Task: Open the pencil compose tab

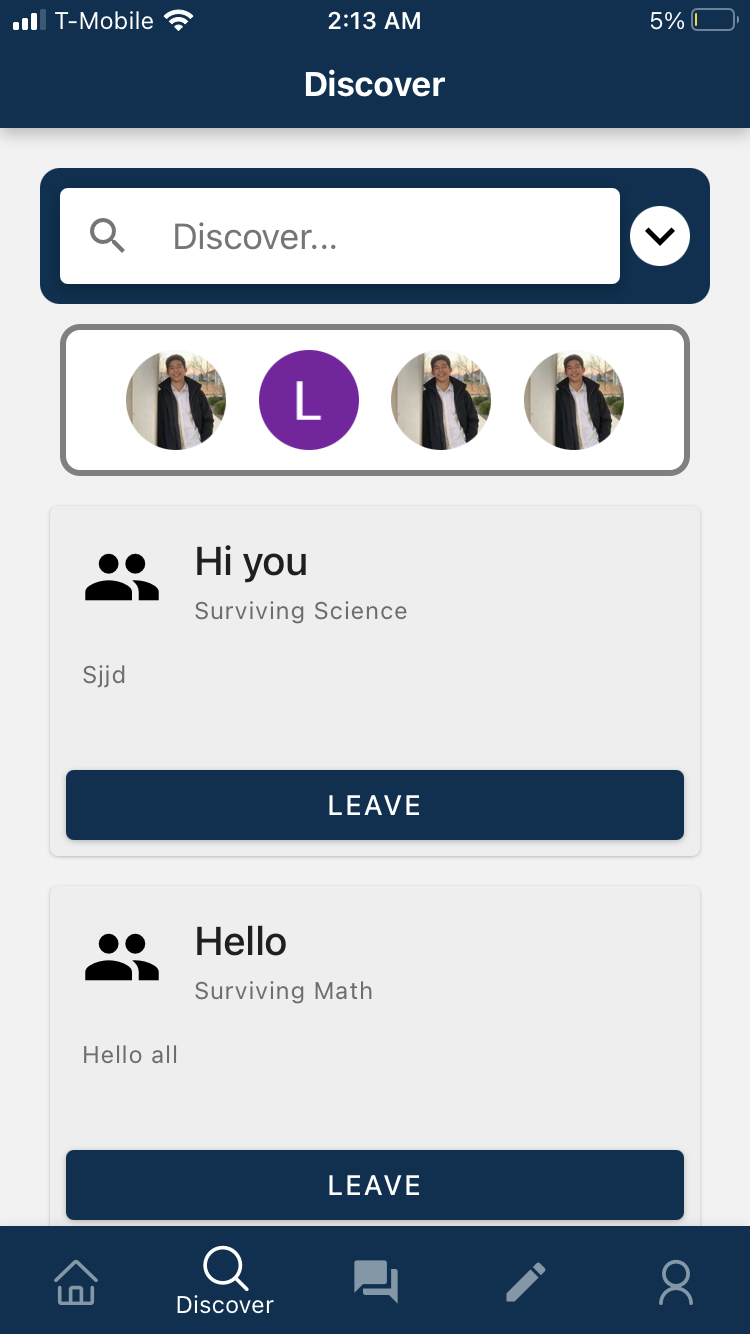Action: pos(526,1281)
